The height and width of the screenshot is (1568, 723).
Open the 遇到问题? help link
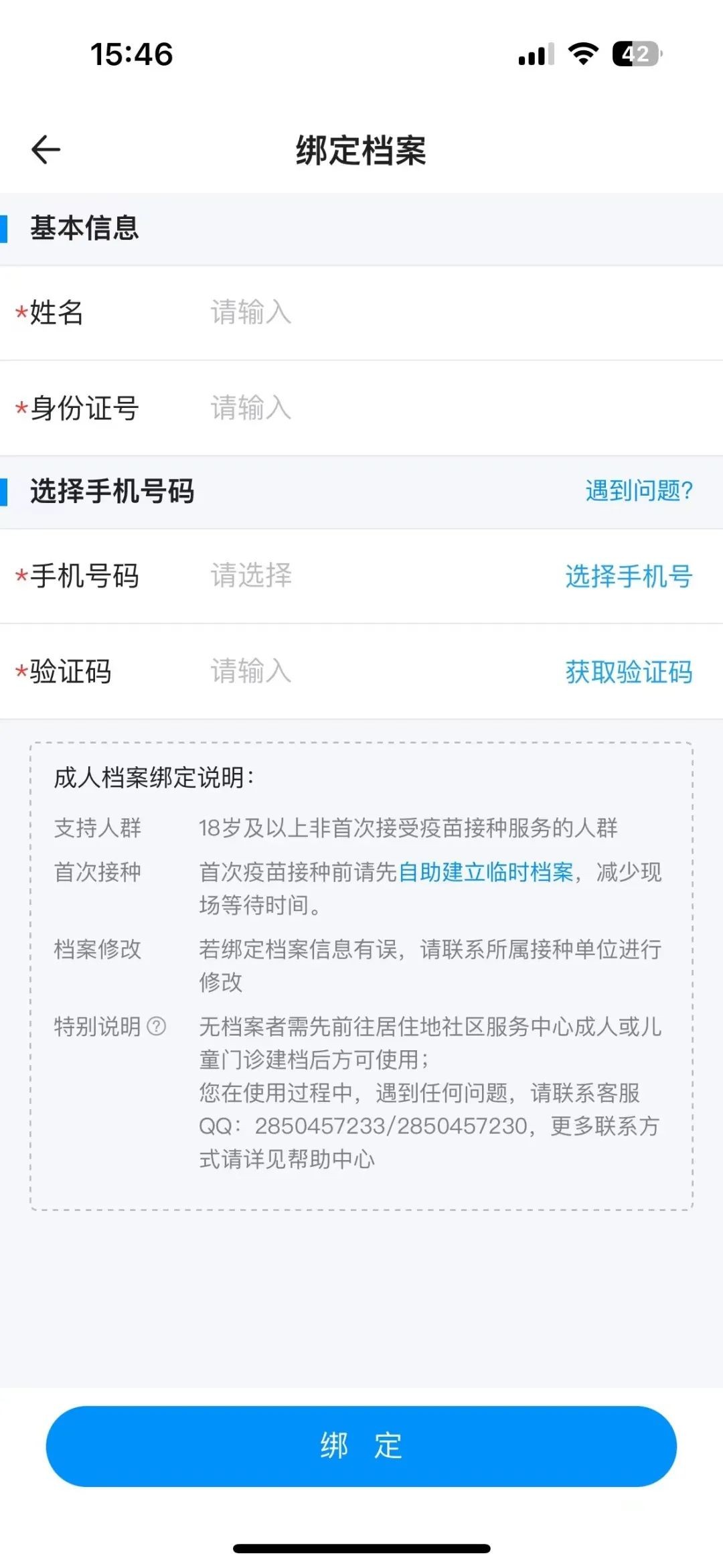[639, 491]
